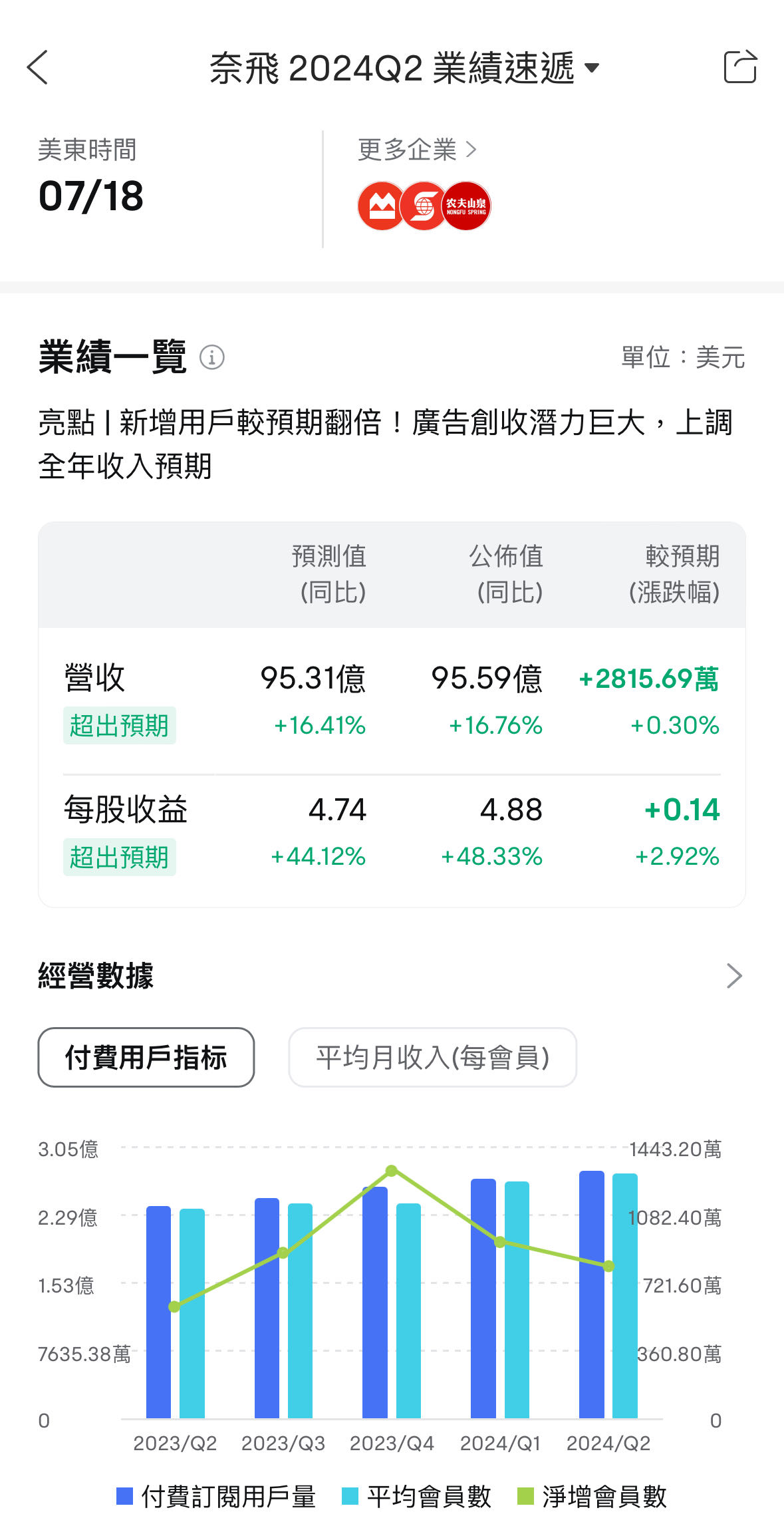Open 經營數據 via the right chevron

point(733,976)
